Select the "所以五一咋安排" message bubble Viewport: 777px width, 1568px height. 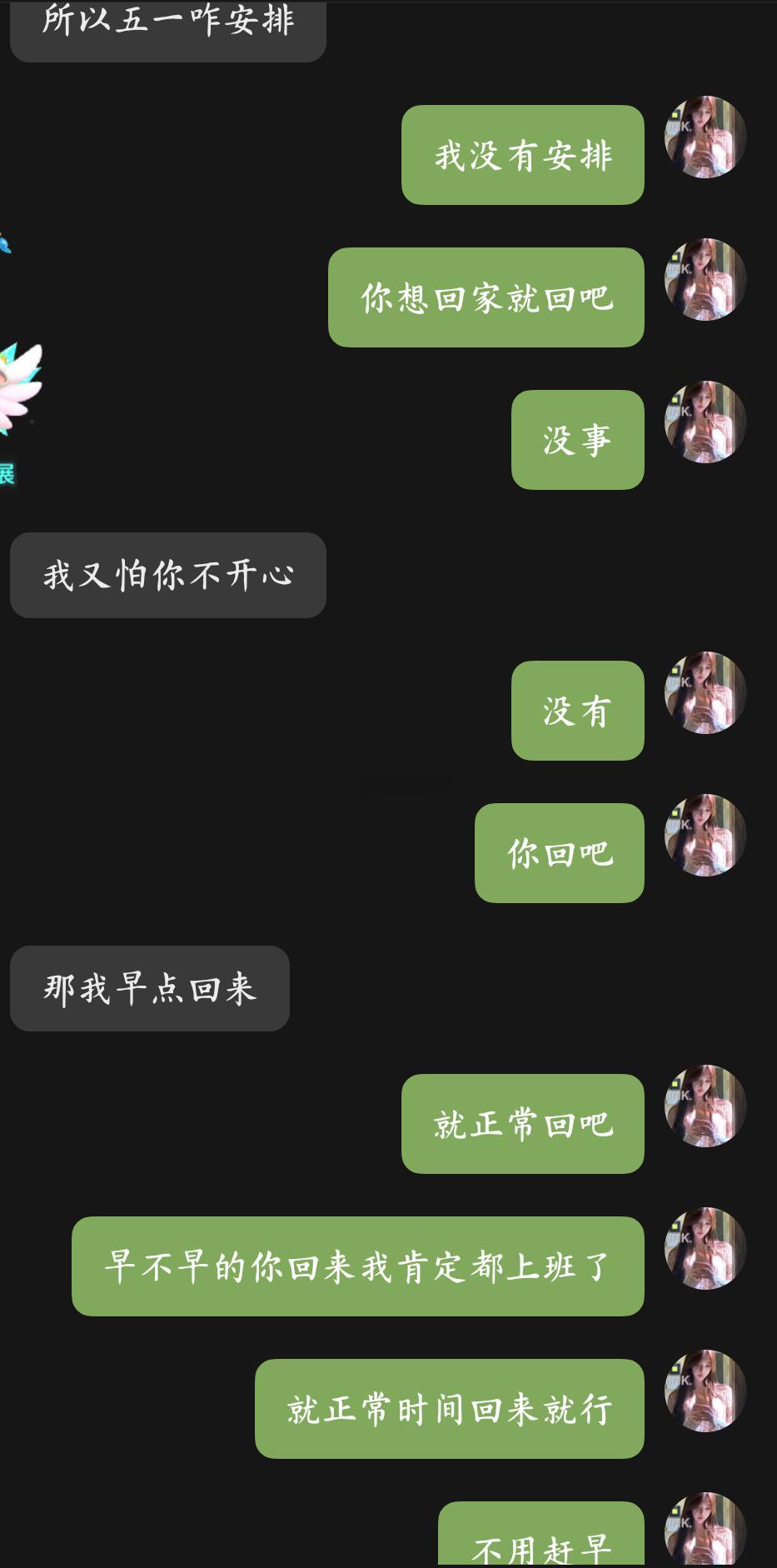click(167, 25)
